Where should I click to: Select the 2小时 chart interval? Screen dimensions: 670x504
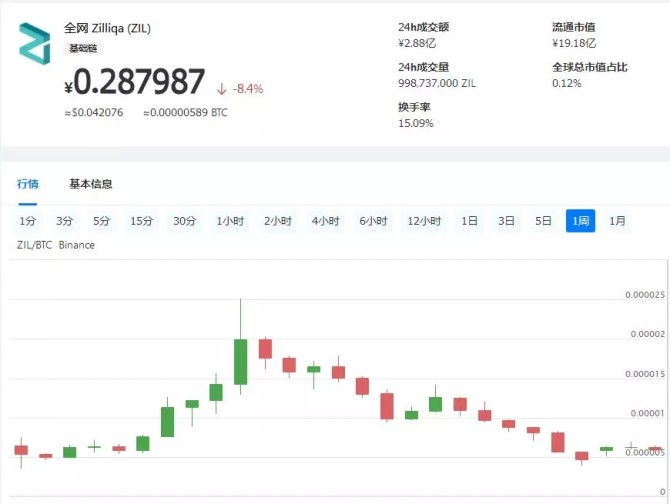click(278, 221)
